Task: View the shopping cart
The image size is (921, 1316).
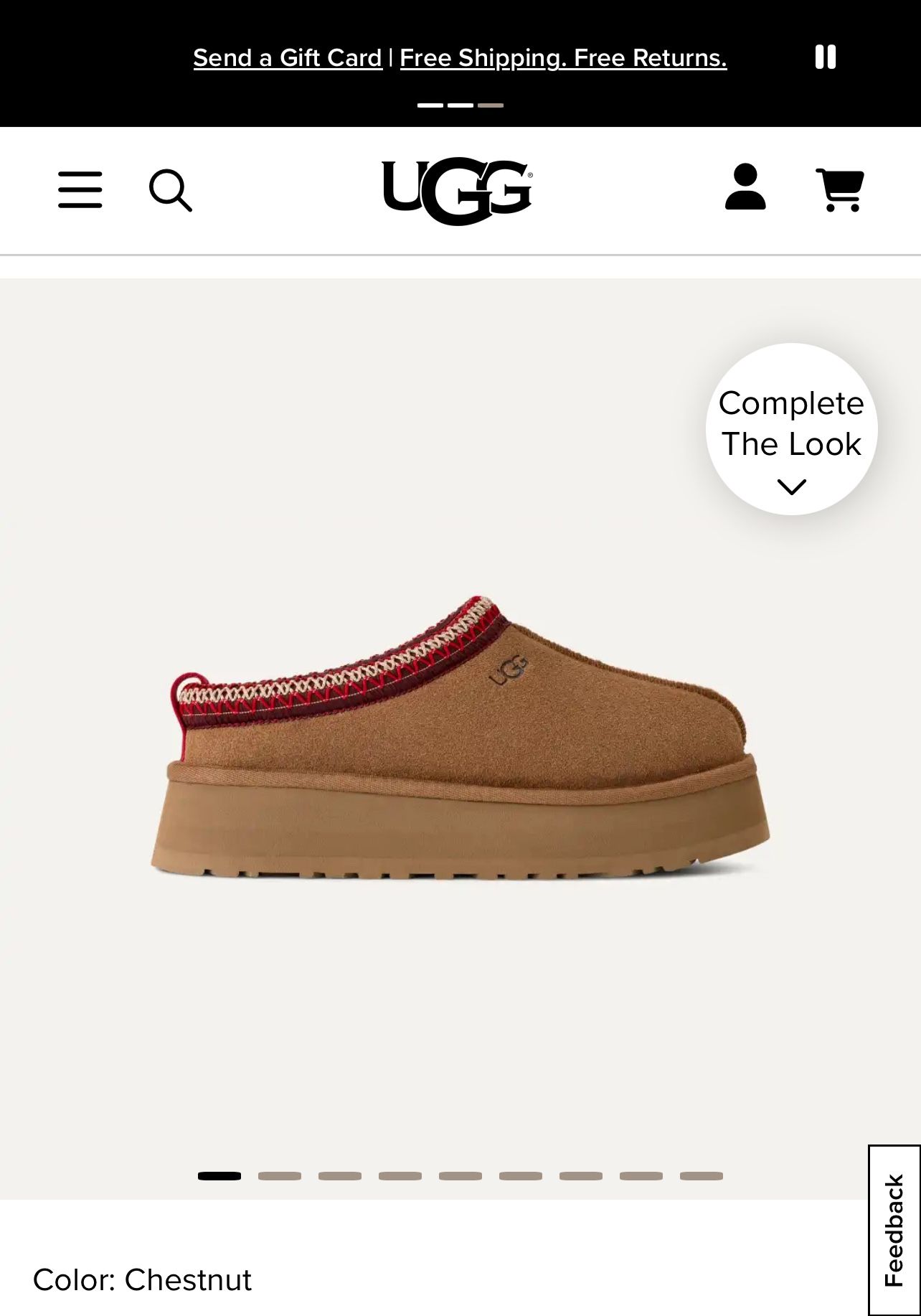Action: click(x=840, y=190)
